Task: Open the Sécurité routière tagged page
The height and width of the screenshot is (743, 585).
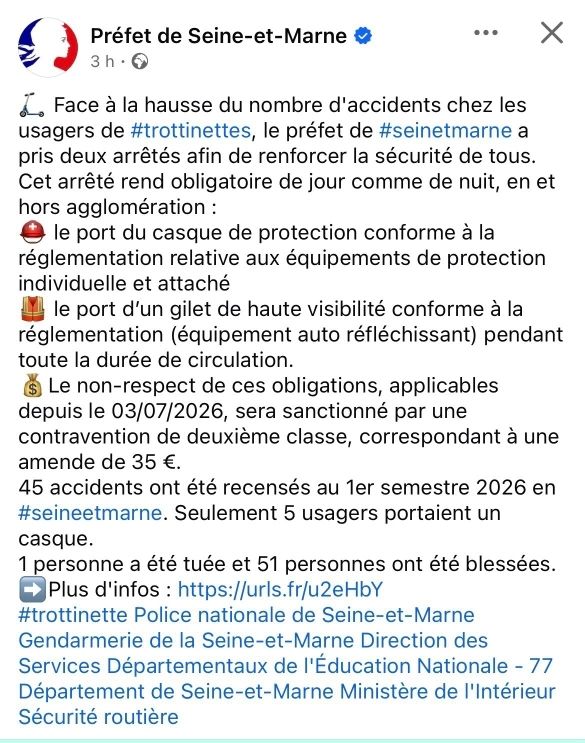Action: 99,717
